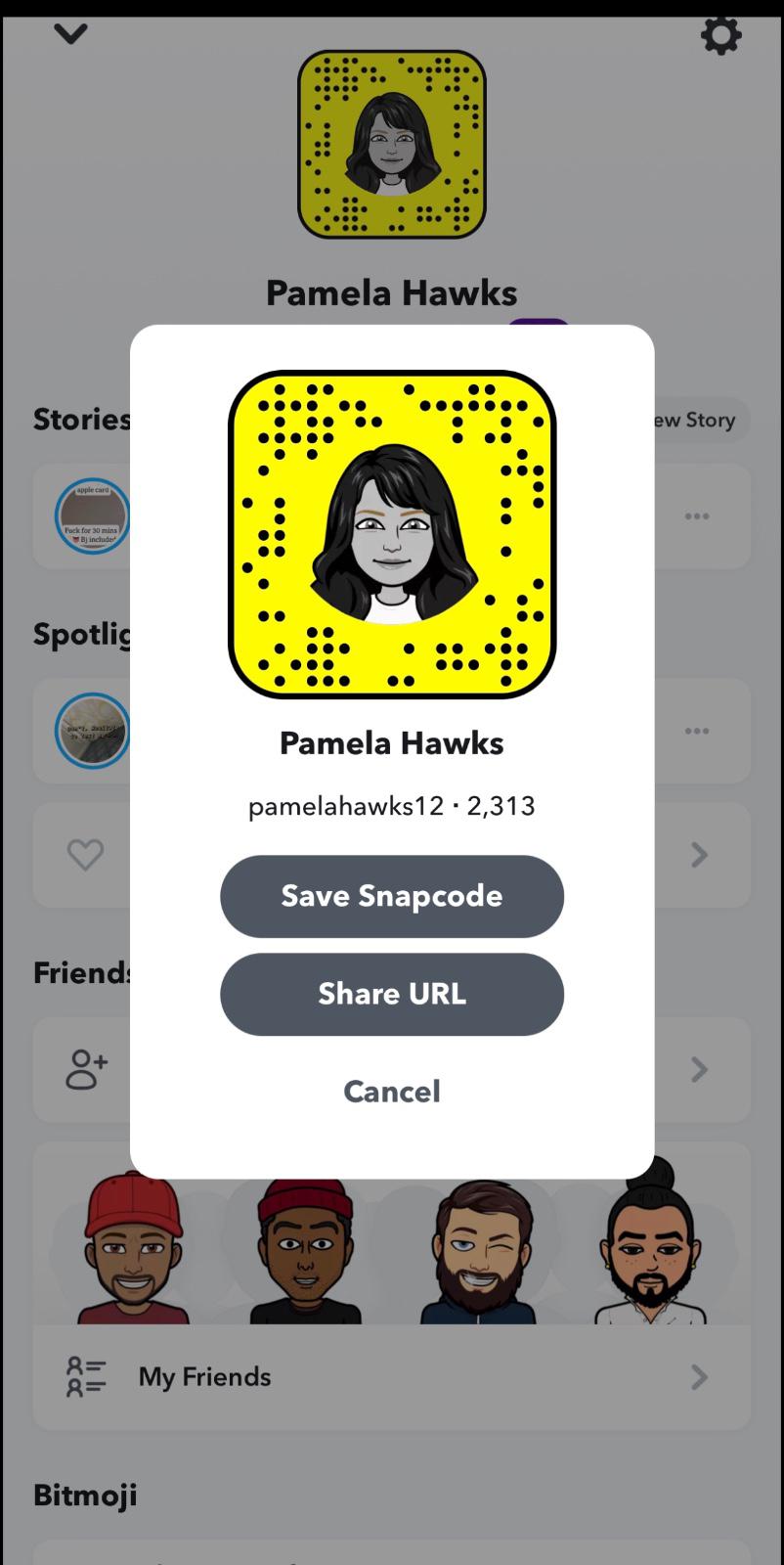The height and width of the screenshot is (1565, 784).
Task: Cancel the Snapcode dialog
Action: 391,1092
